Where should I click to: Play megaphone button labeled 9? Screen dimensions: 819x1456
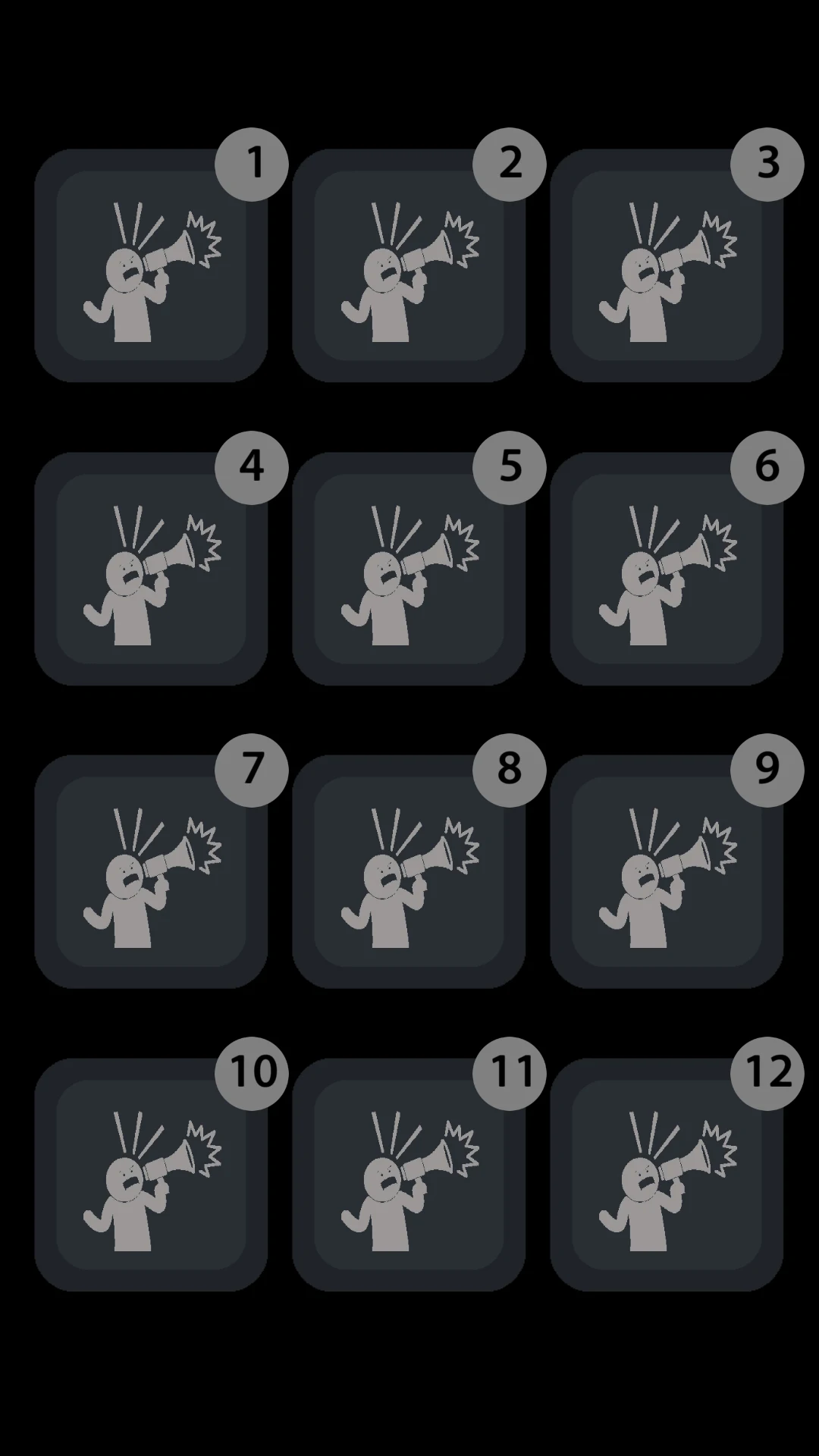coord(667,871)
